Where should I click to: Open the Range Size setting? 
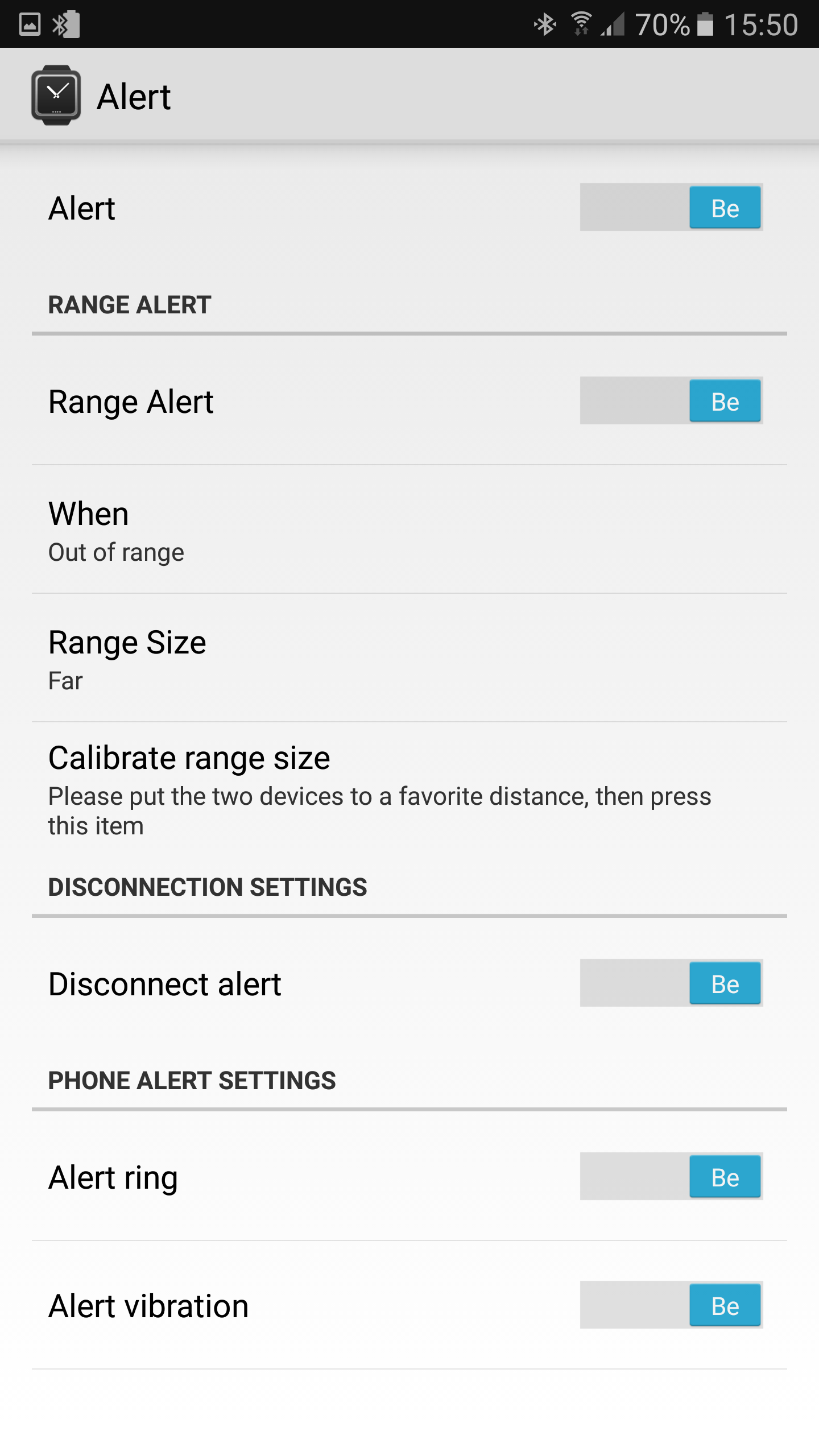click(x=409, y=658)
